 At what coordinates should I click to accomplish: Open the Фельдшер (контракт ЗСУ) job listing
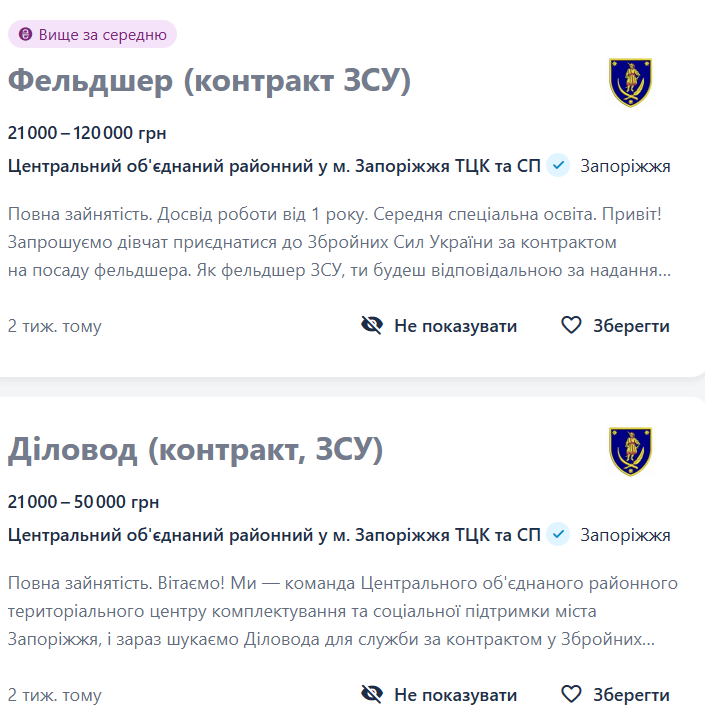pos(209,81)
